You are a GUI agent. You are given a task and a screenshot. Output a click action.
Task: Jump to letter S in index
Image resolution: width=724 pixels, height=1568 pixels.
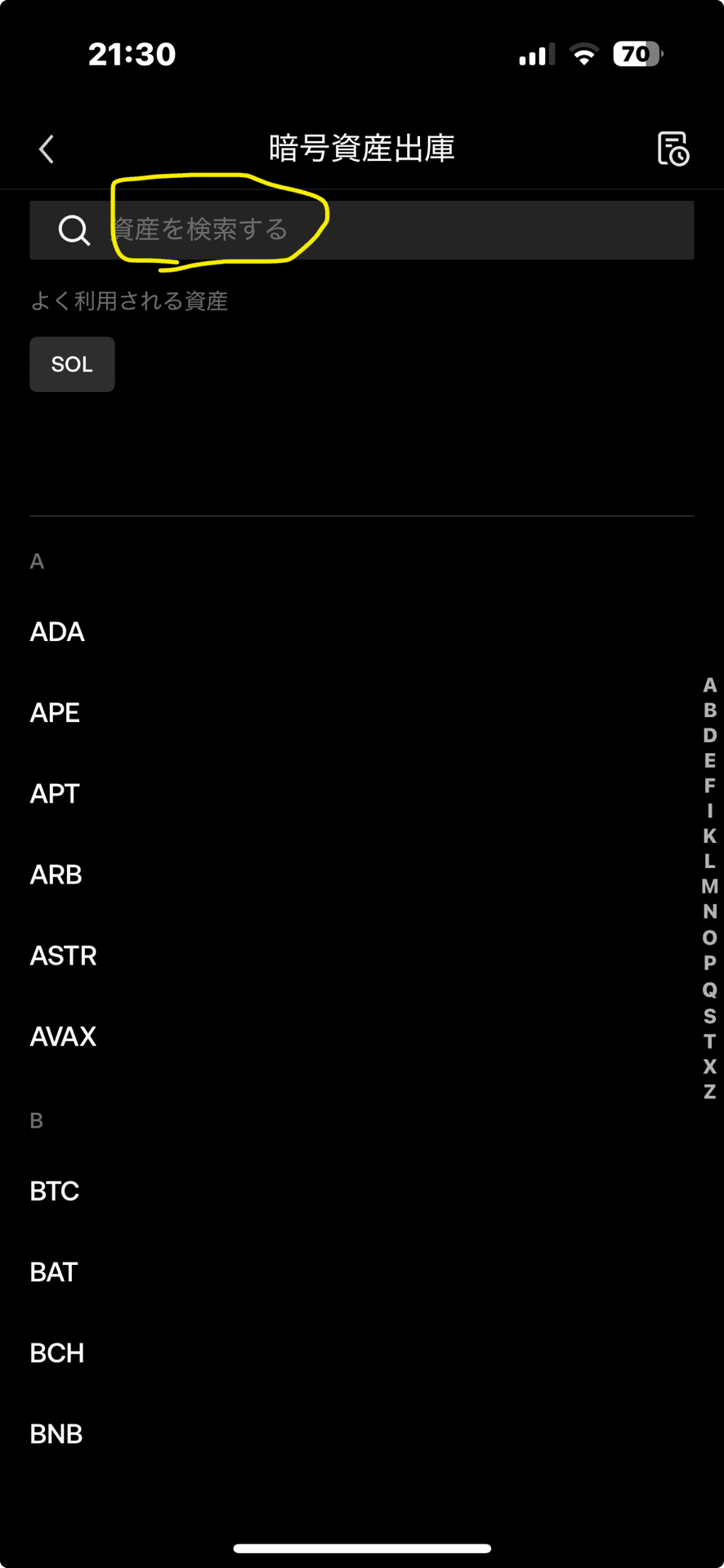[x=709, y=1016]
